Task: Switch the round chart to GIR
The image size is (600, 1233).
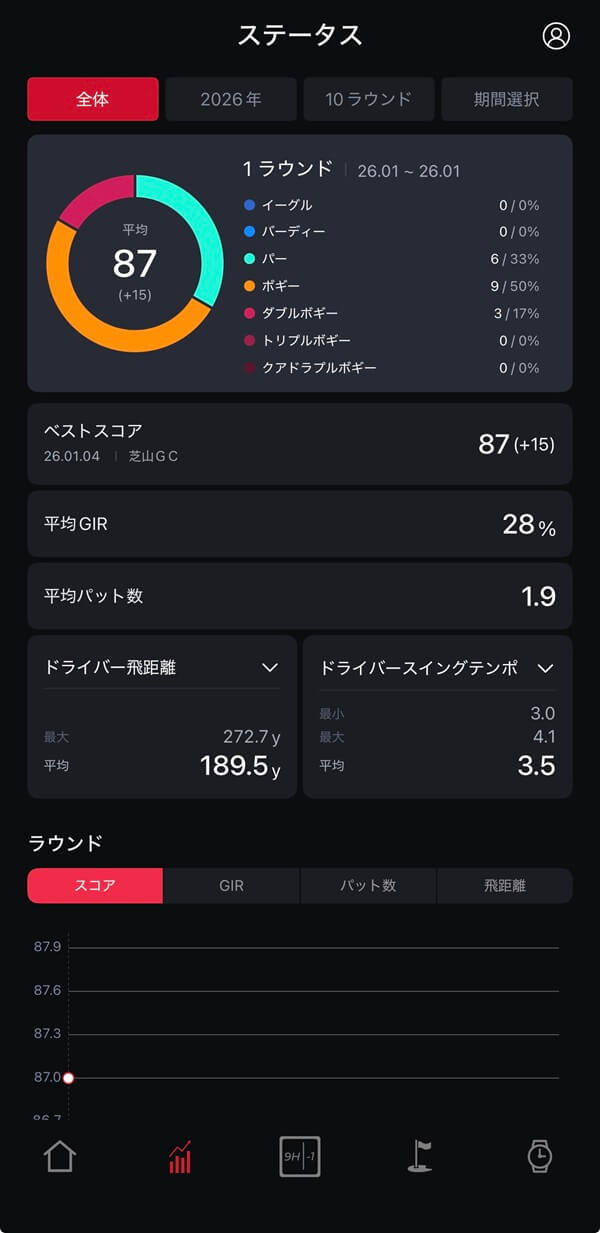Action: coord(231,886)
